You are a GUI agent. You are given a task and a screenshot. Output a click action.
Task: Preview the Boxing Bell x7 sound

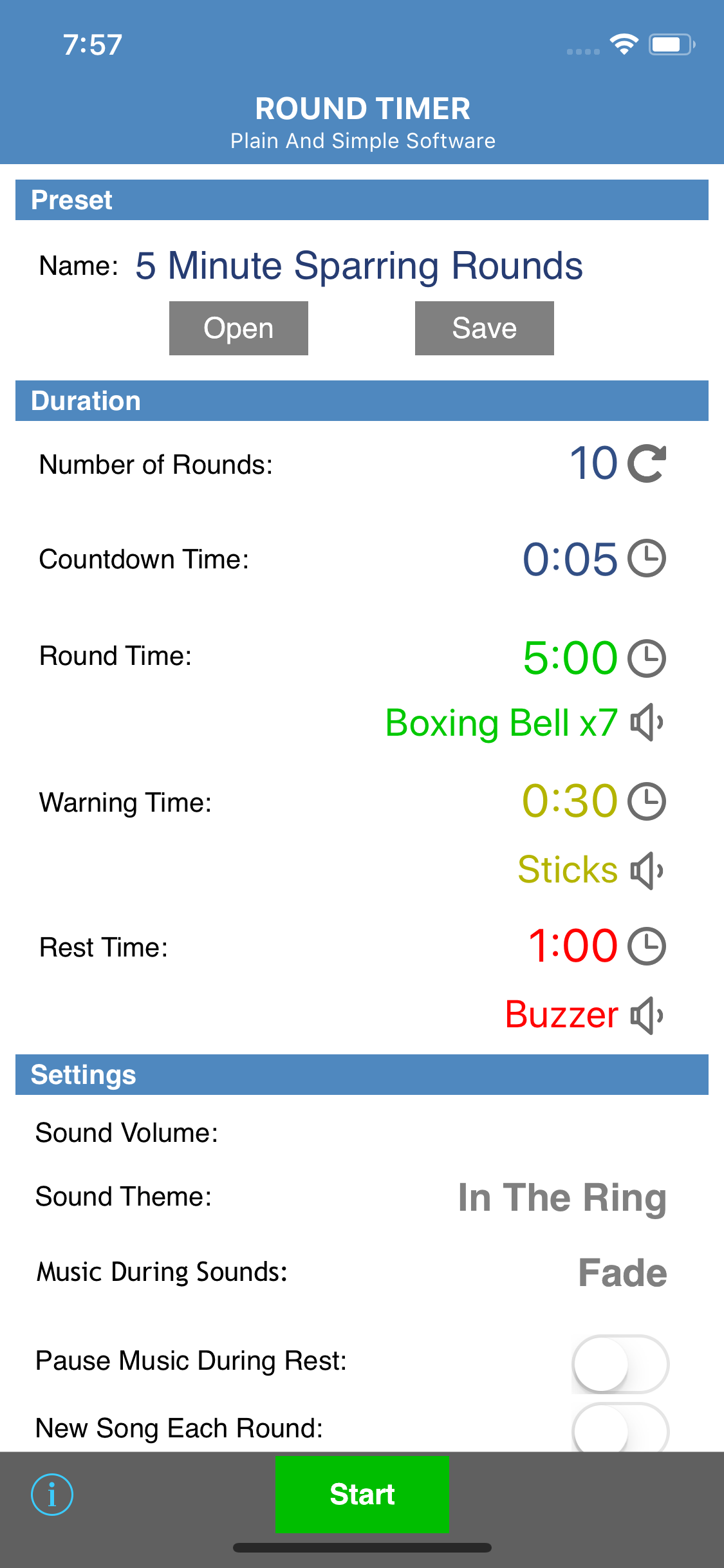647,722
